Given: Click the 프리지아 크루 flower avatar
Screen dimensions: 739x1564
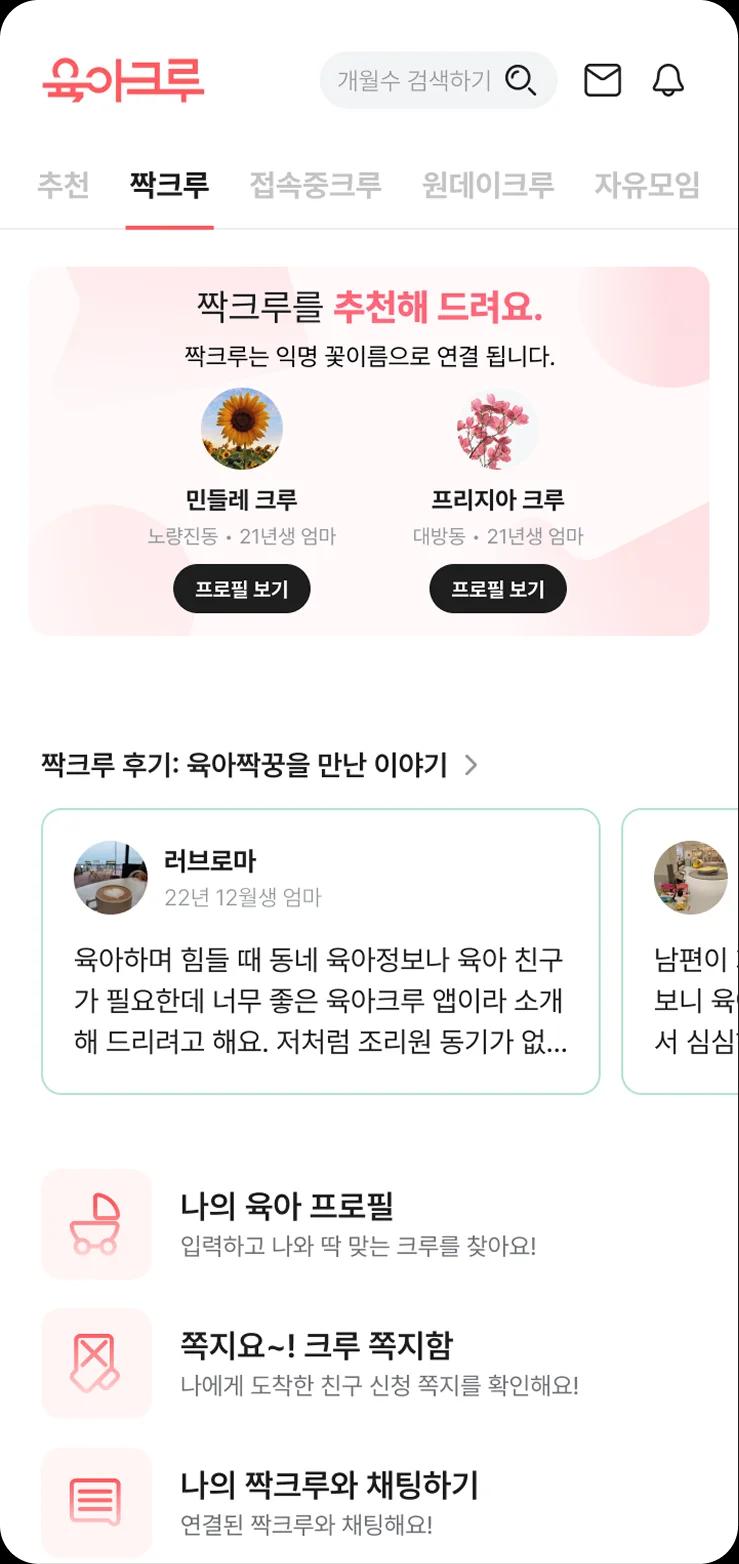Looking at the screenshot, I should point(497,427).
